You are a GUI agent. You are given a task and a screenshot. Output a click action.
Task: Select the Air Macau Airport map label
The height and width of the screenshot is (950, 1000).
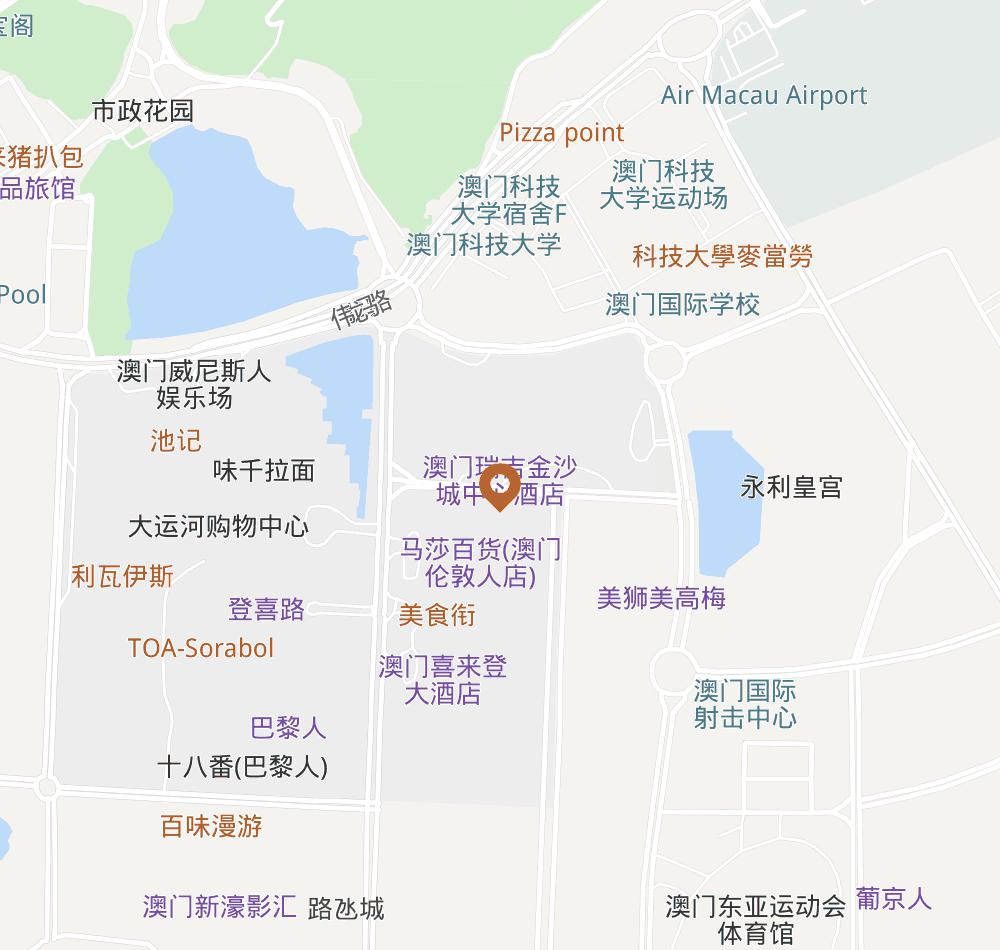pos(764,96)
